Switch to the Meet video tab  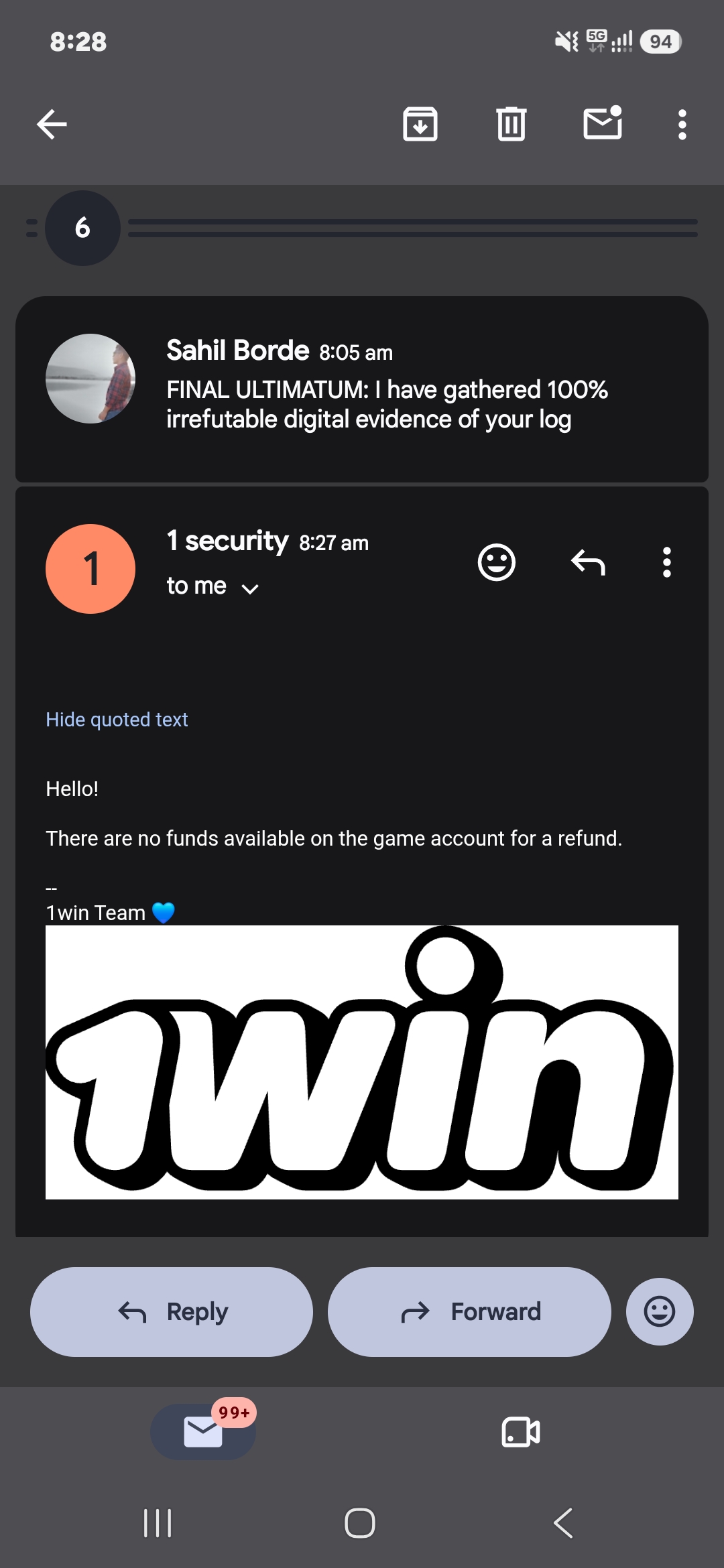click(x=521, y=1432)
